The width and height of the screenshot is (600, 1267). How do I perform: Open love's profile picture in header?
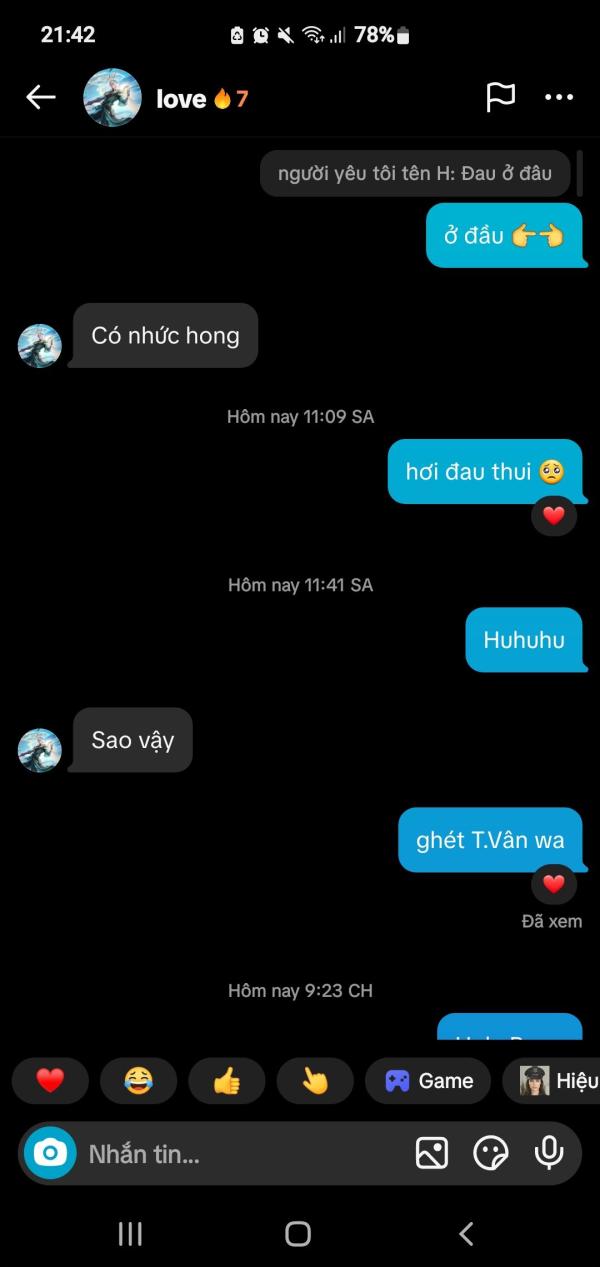(112, 97)
